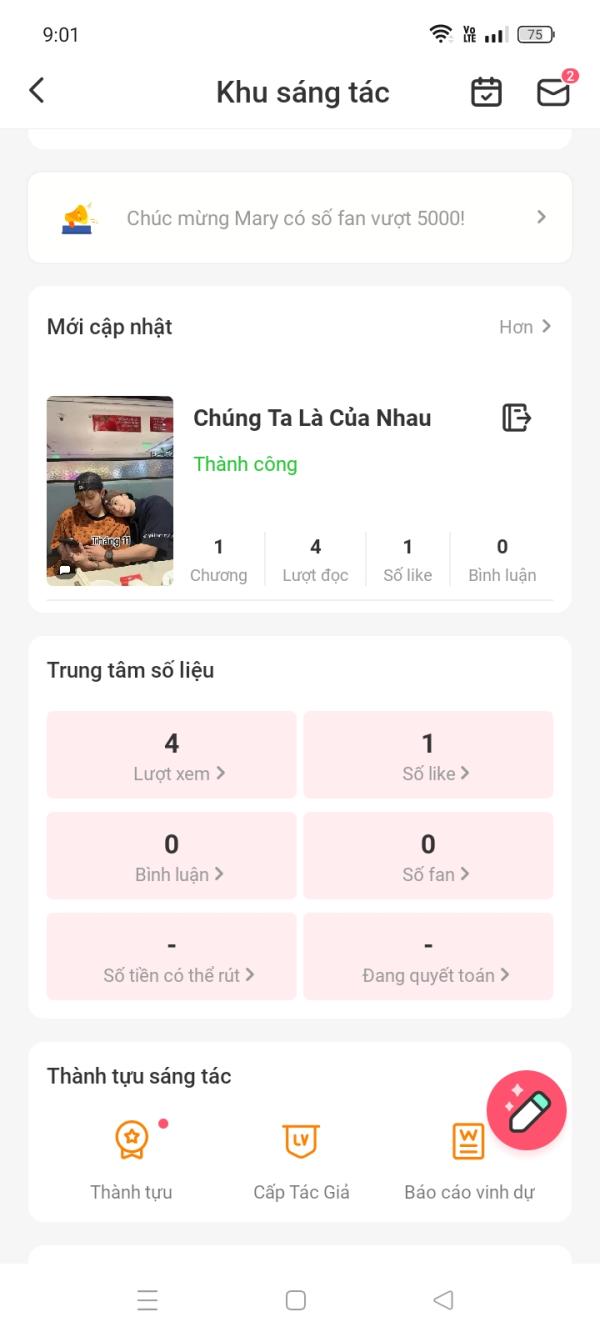Tap the system home button
Image resolution: width=600 pixels, height=1337 pixels.
coord(296,1300)
